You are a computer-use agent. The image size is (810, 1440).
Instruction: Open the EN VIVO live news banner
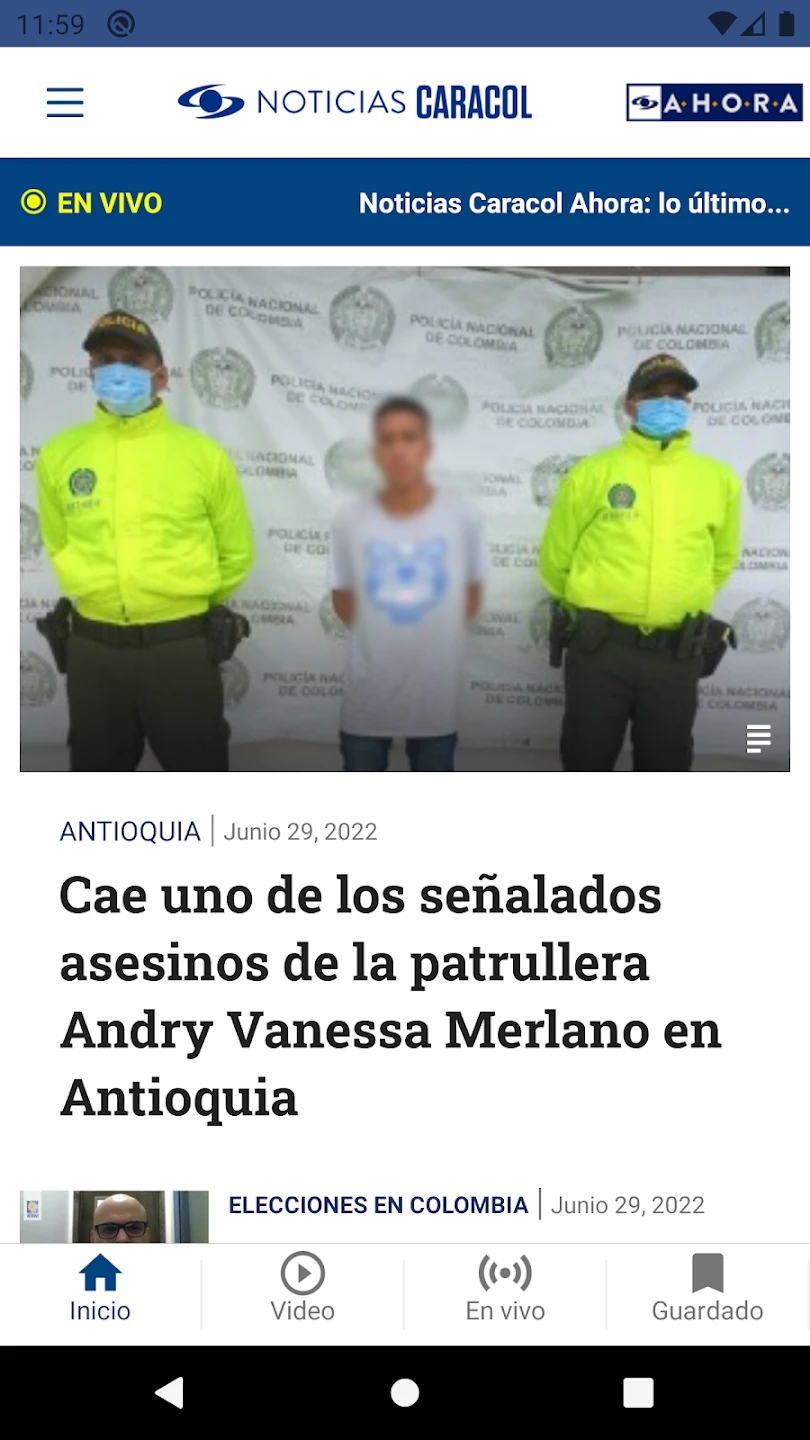coord(404,203)
